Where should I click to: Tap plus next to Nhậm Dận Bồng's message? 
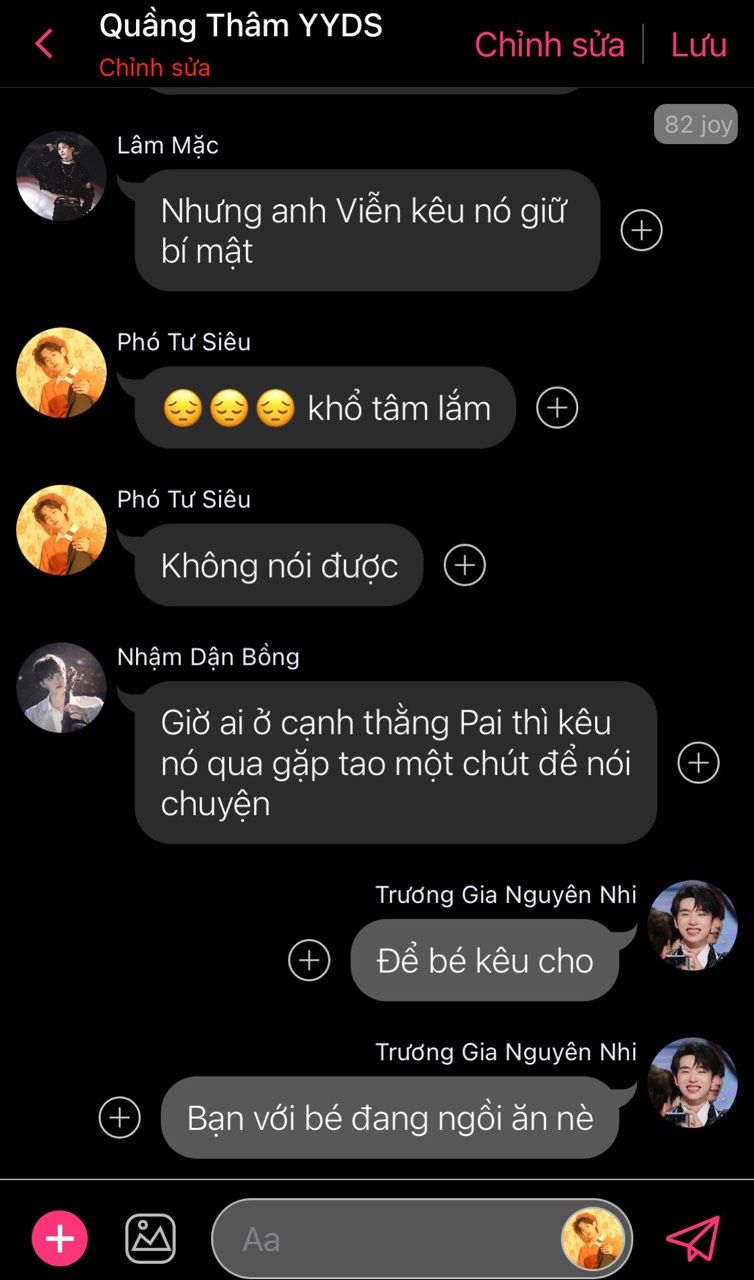[698, 763]
